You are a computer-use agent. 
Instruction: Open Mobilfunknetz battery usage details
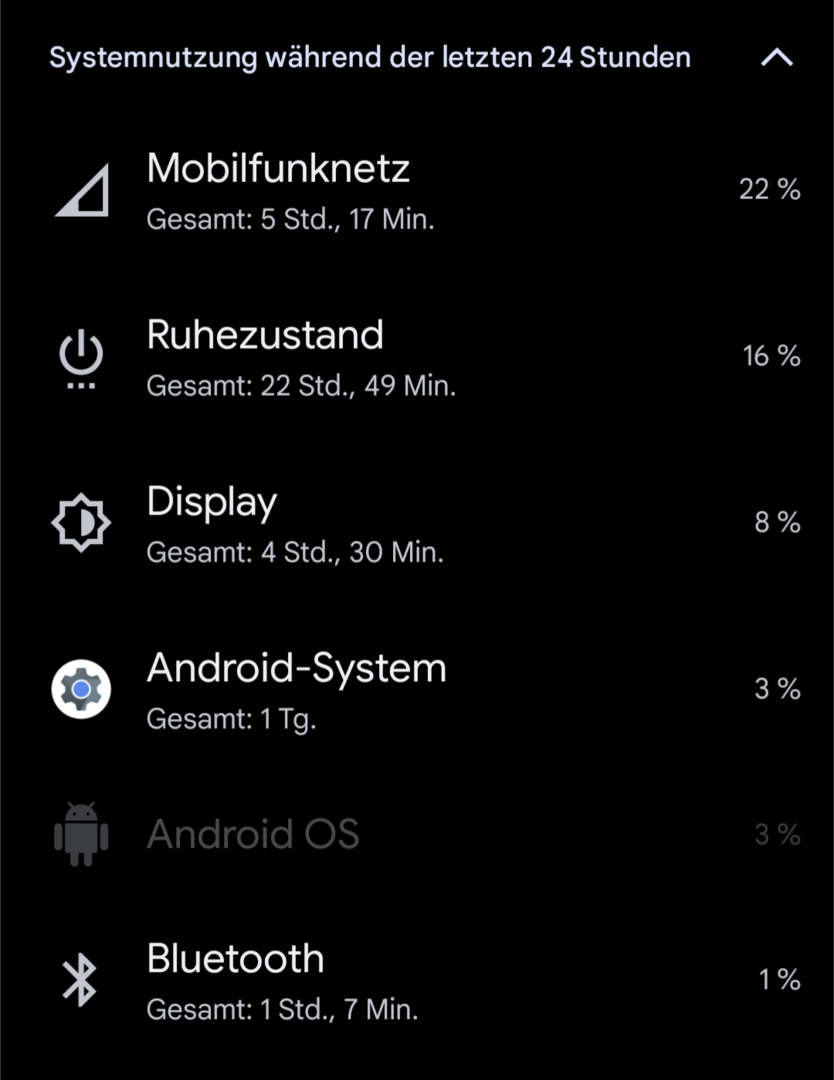(417, 191)
